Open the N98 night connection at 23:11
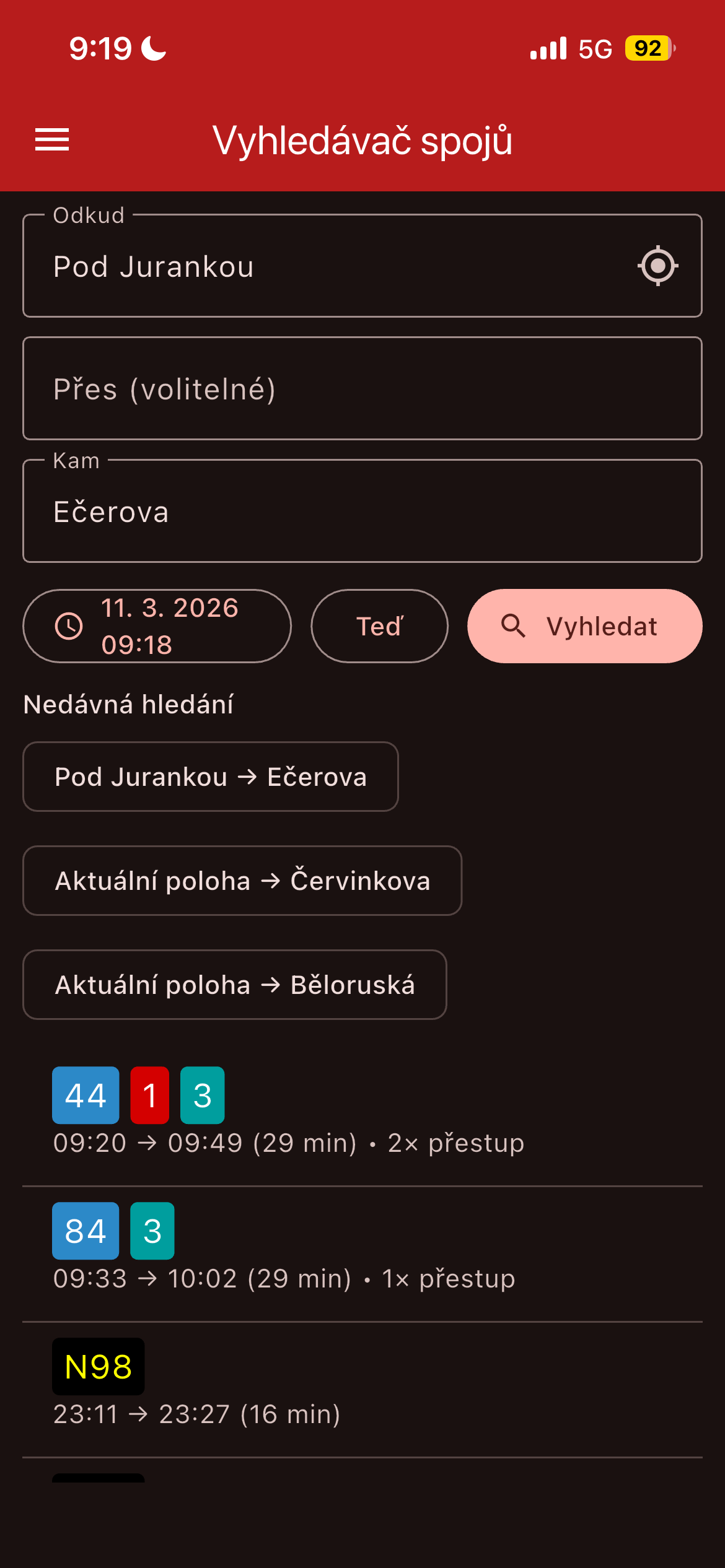The width and height of the screenshot is (725, 1568). coord(362,1389)
